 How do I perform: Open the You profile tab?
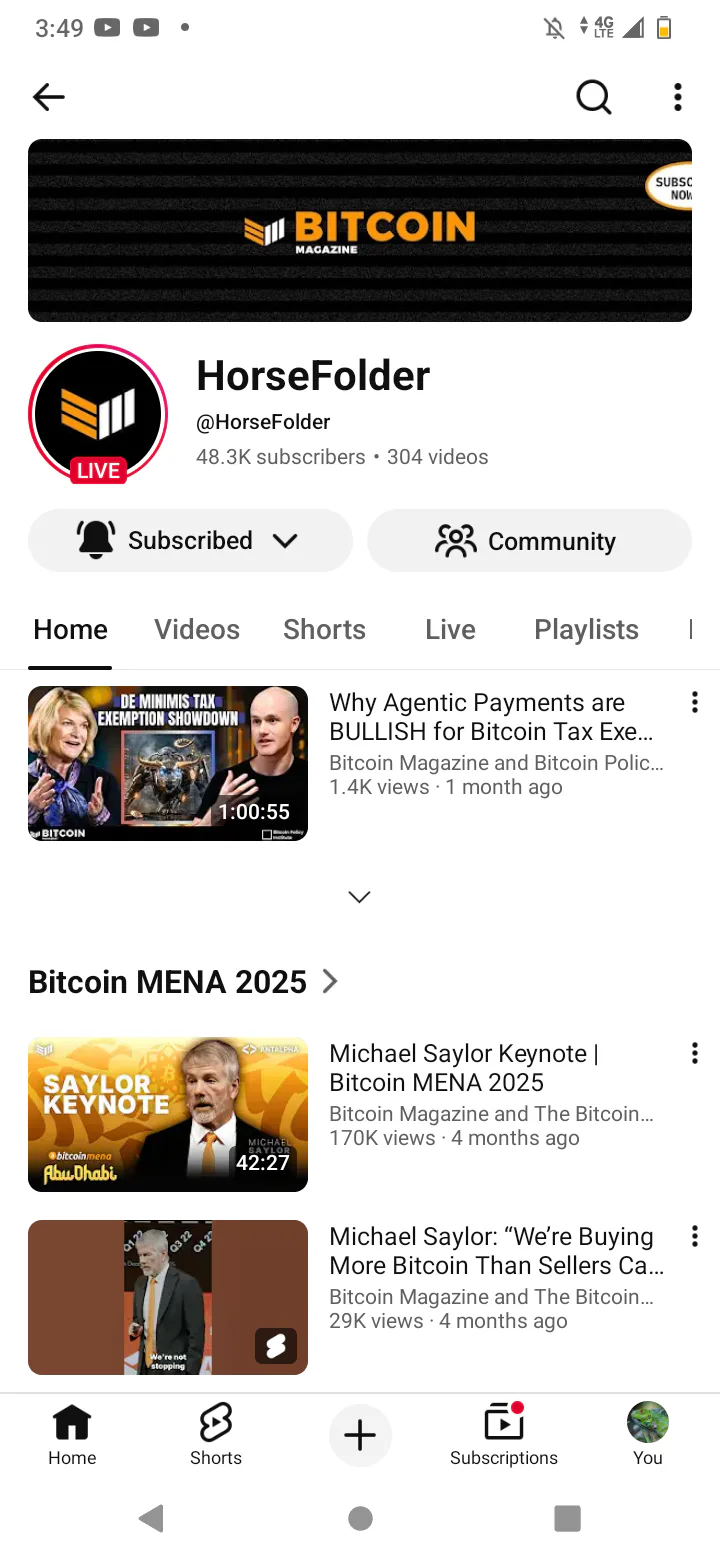[648, 1435]
